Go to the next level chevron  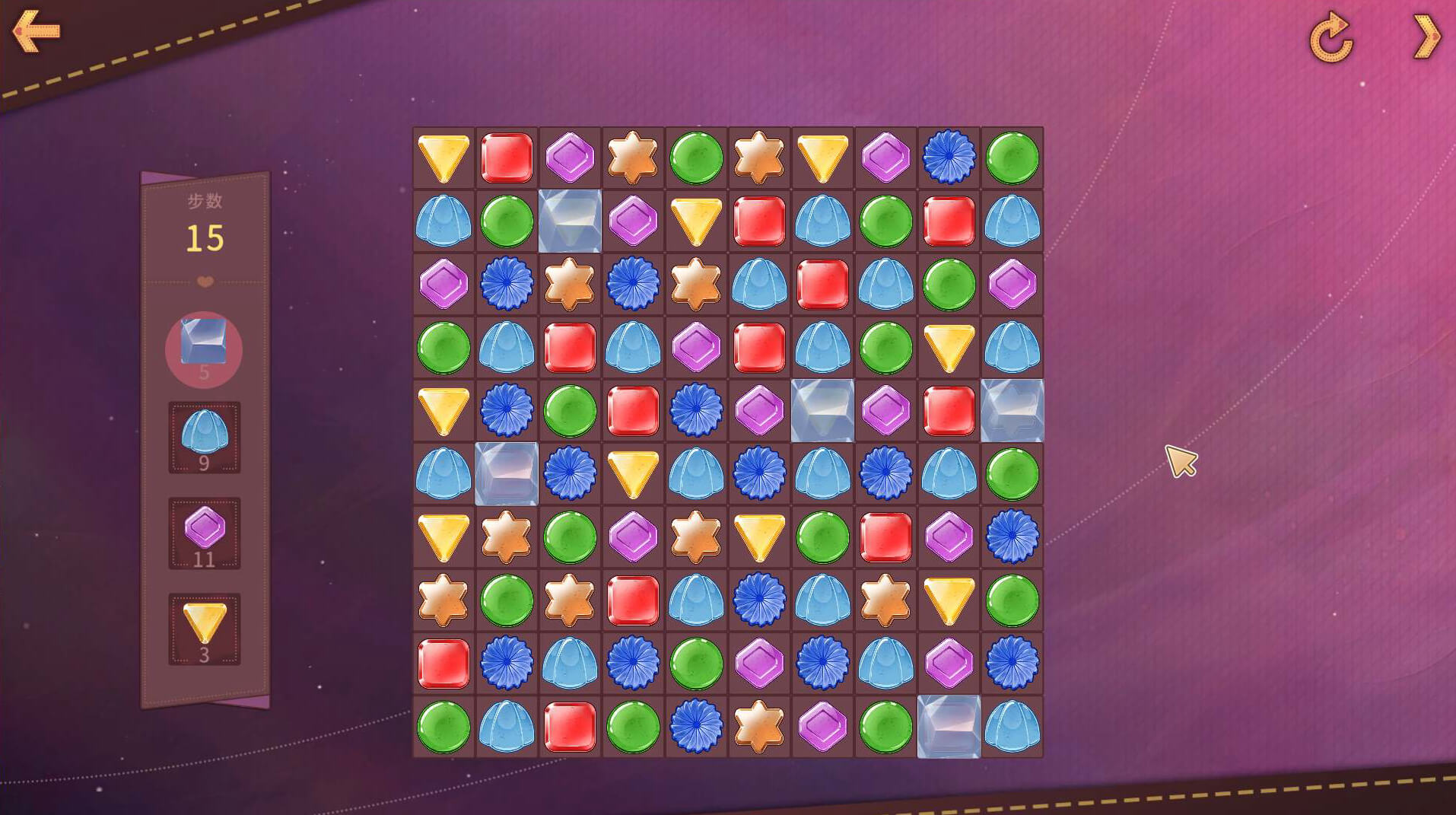(x=1426, y=36)
